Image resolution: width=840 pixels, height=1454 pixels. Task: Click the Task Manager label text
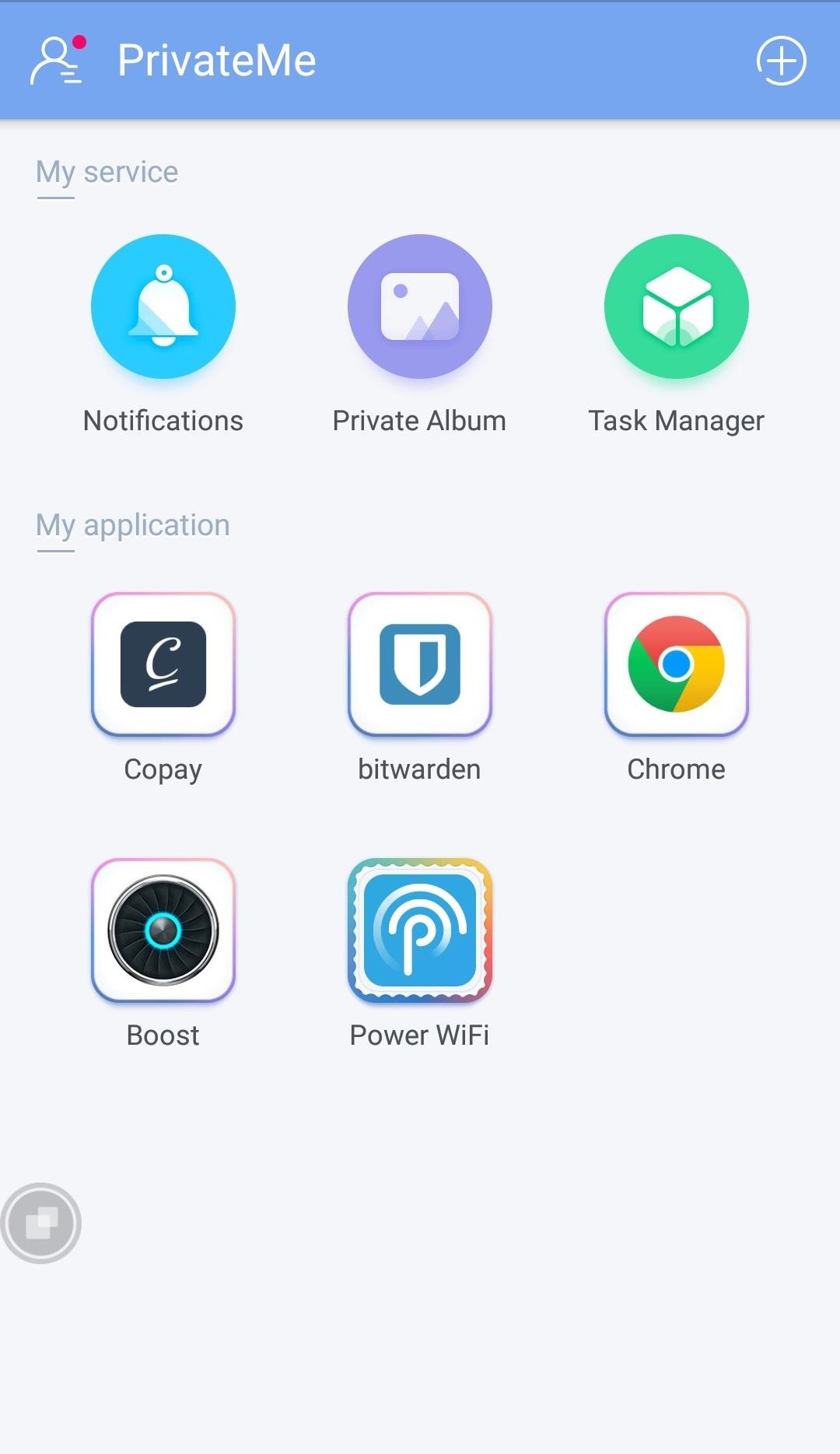click(x=676, y=420)
